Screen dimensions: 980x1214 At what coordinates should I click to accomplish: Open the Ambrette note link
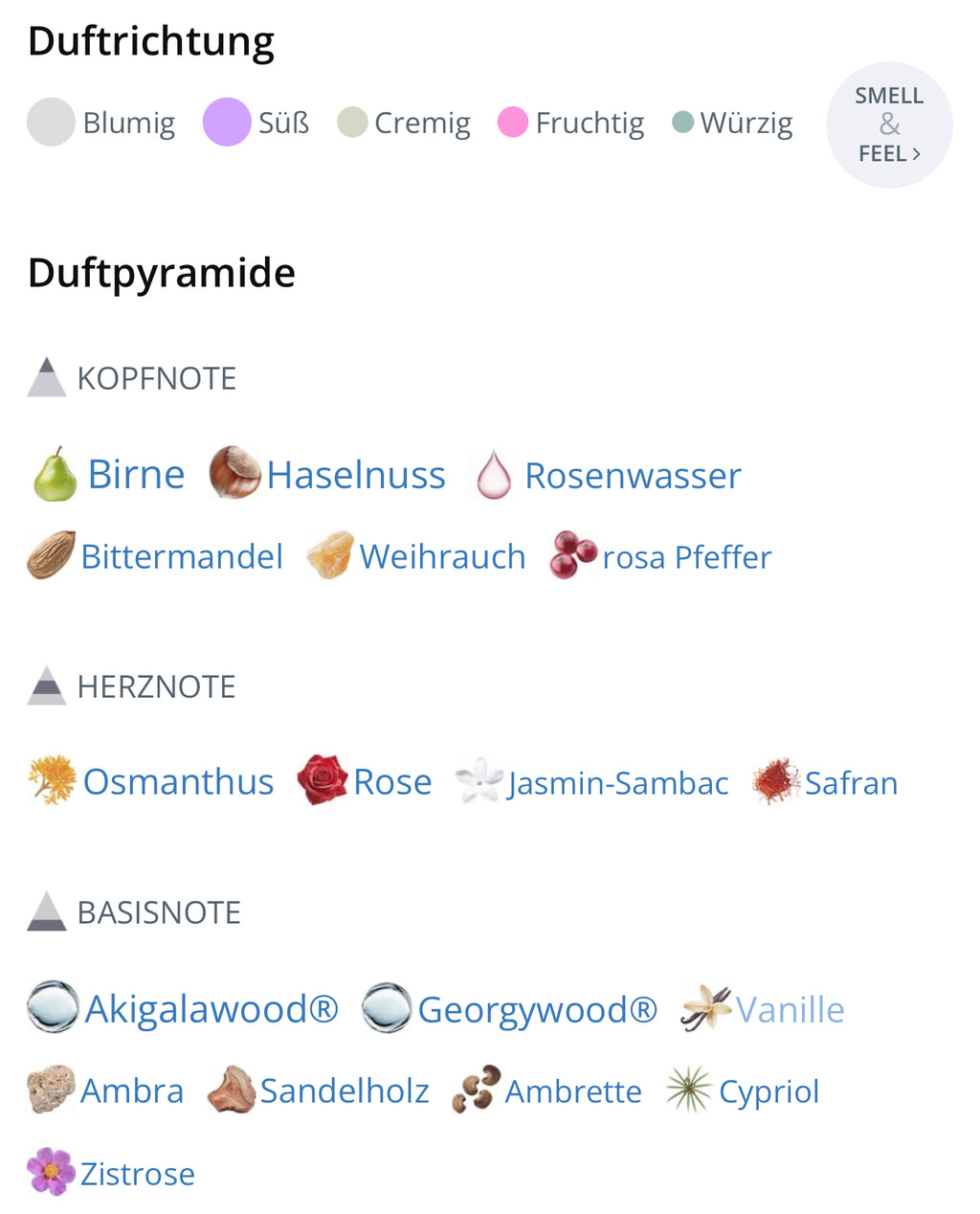[572, 1090]
